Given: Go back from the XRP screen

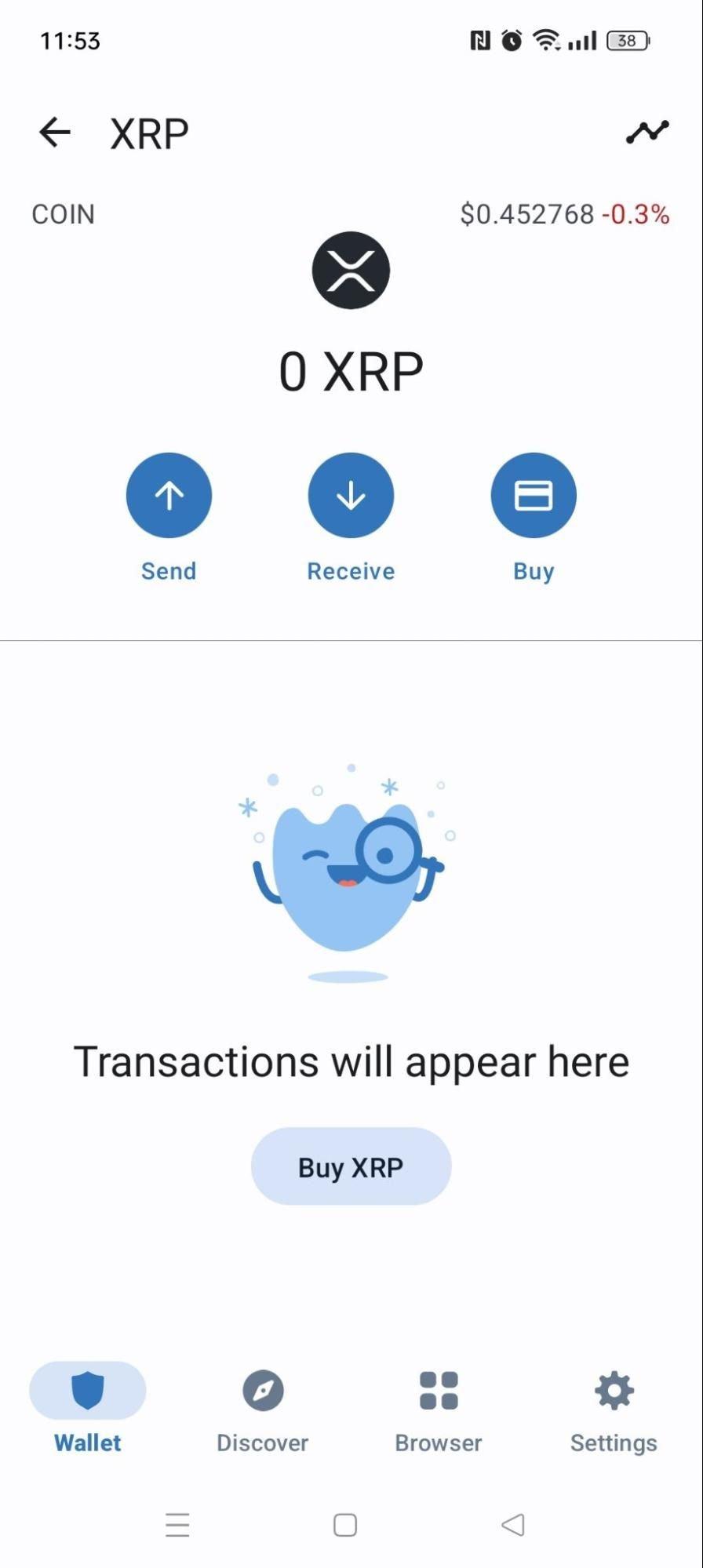Looking at the screenshot, I should 55,133.
